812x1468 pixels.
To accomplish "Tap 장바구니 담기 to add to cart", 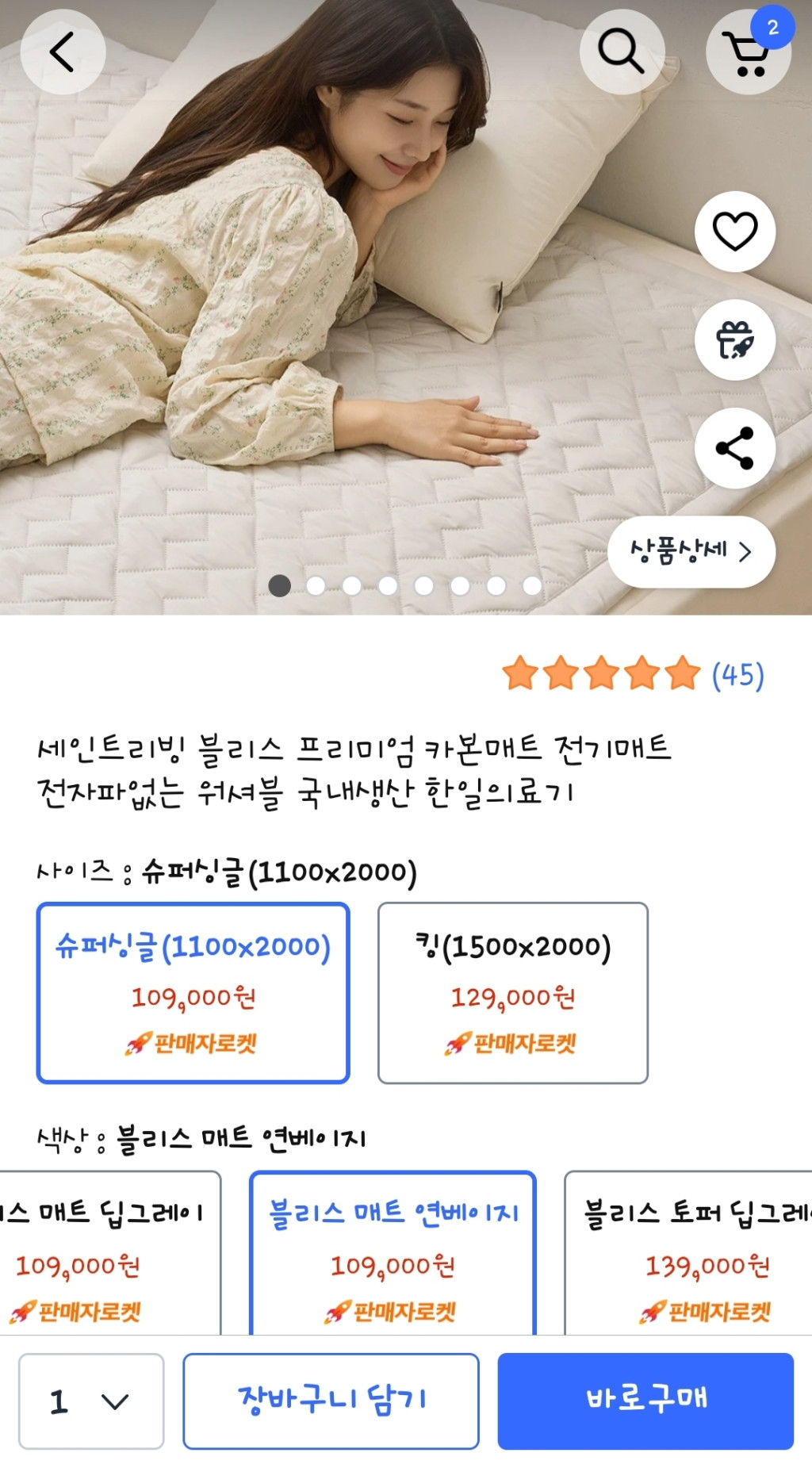I will click(331, 1401).
